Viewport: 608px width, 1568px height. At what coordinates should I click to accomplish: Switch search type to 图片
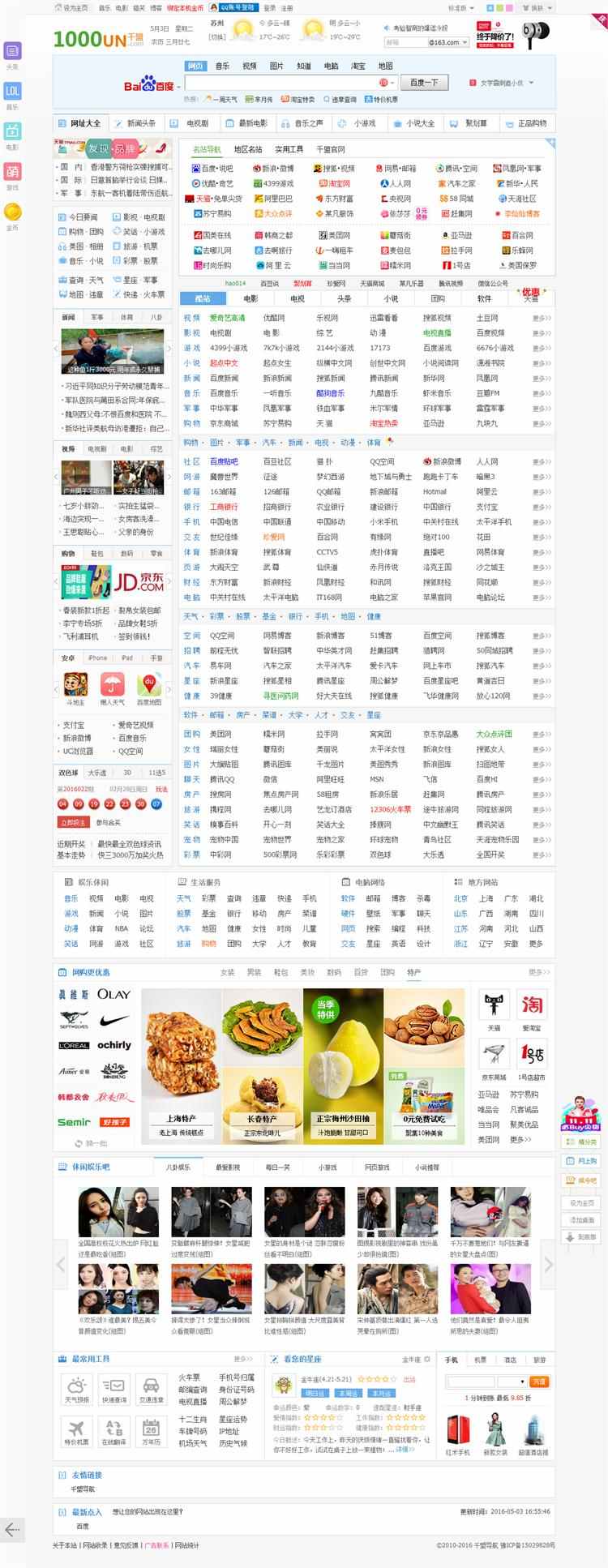tap(276, 66)
